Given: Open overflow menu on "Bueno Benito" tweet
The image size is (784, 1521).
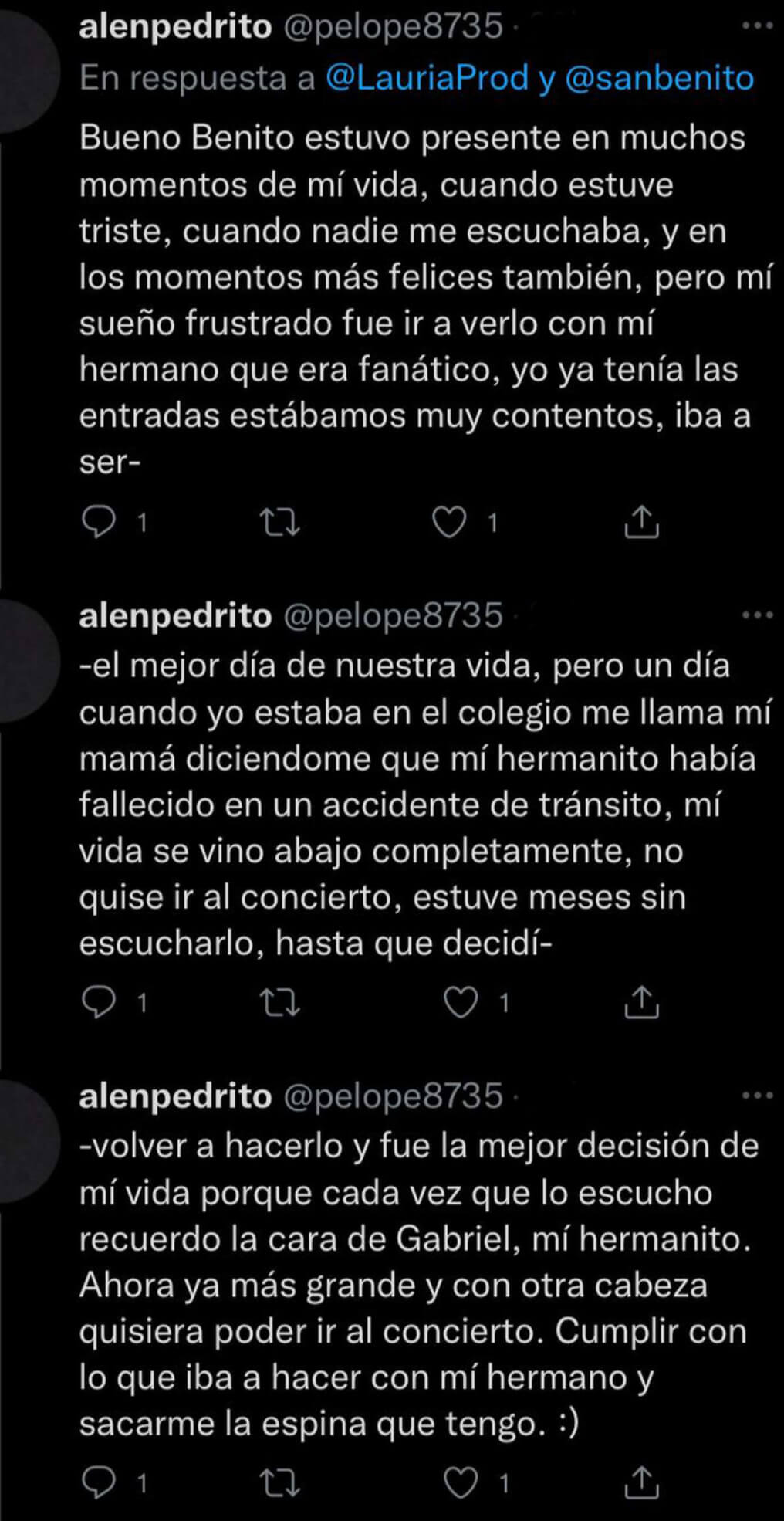Looking at the screenshot, I should pyautogui.click(x=756, y=26).
